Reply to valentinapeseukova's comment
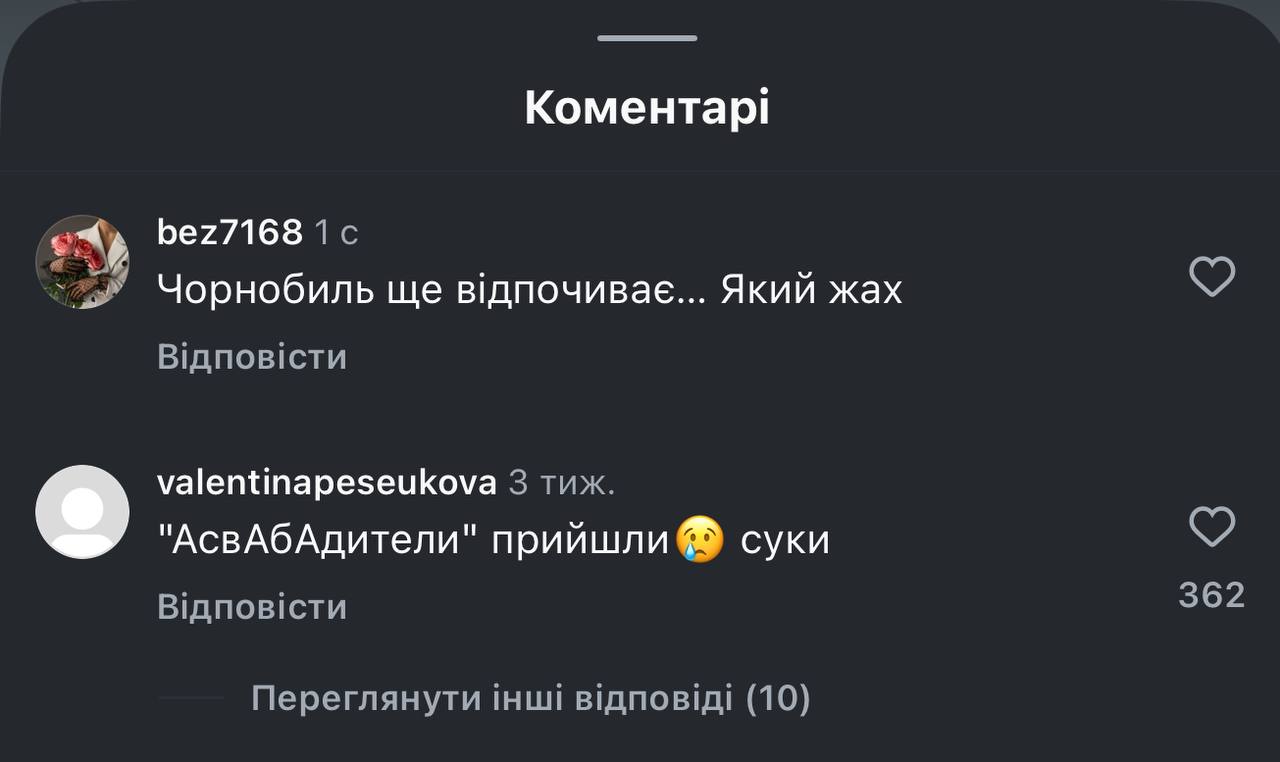Image resolution: width=1280 pixels, height=762 pixels. (252, 607)
